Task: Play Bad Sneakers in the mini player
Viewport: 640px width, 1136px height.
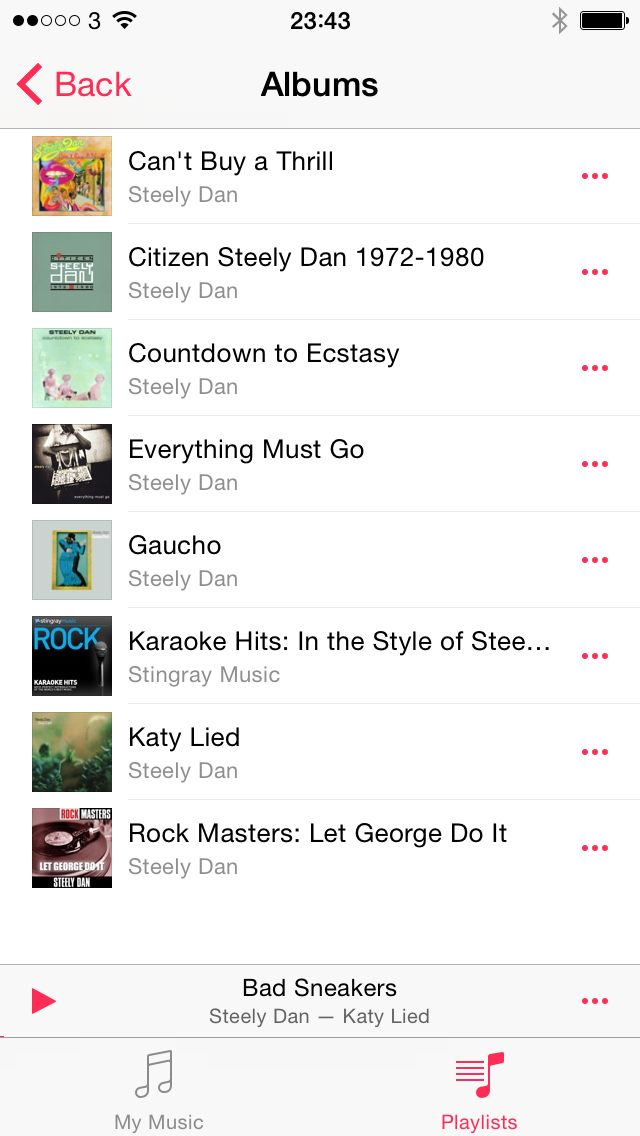Action: [x=43, y=1001]
